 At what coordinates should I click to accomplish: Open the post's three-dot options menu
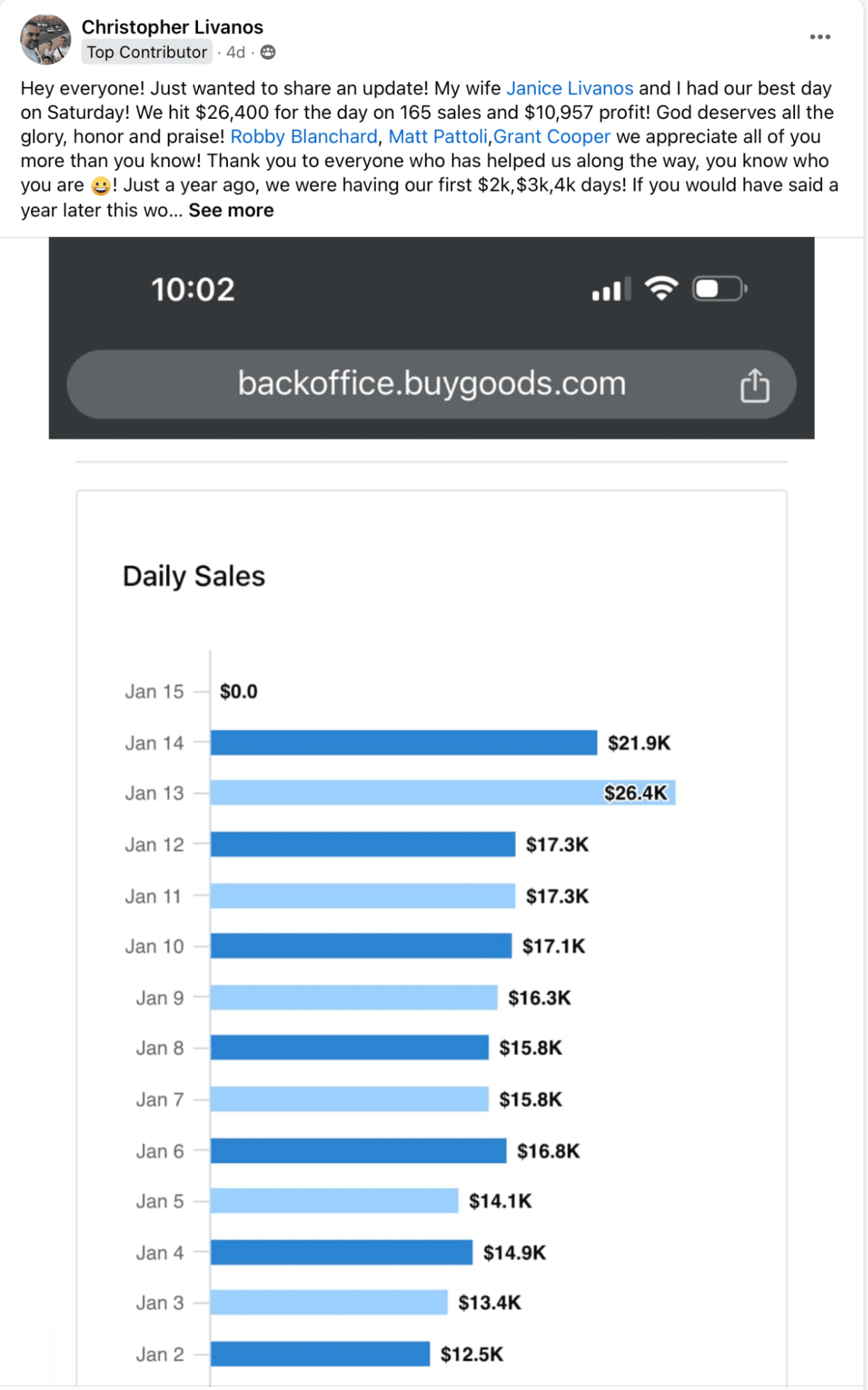[x=820, y=37]
